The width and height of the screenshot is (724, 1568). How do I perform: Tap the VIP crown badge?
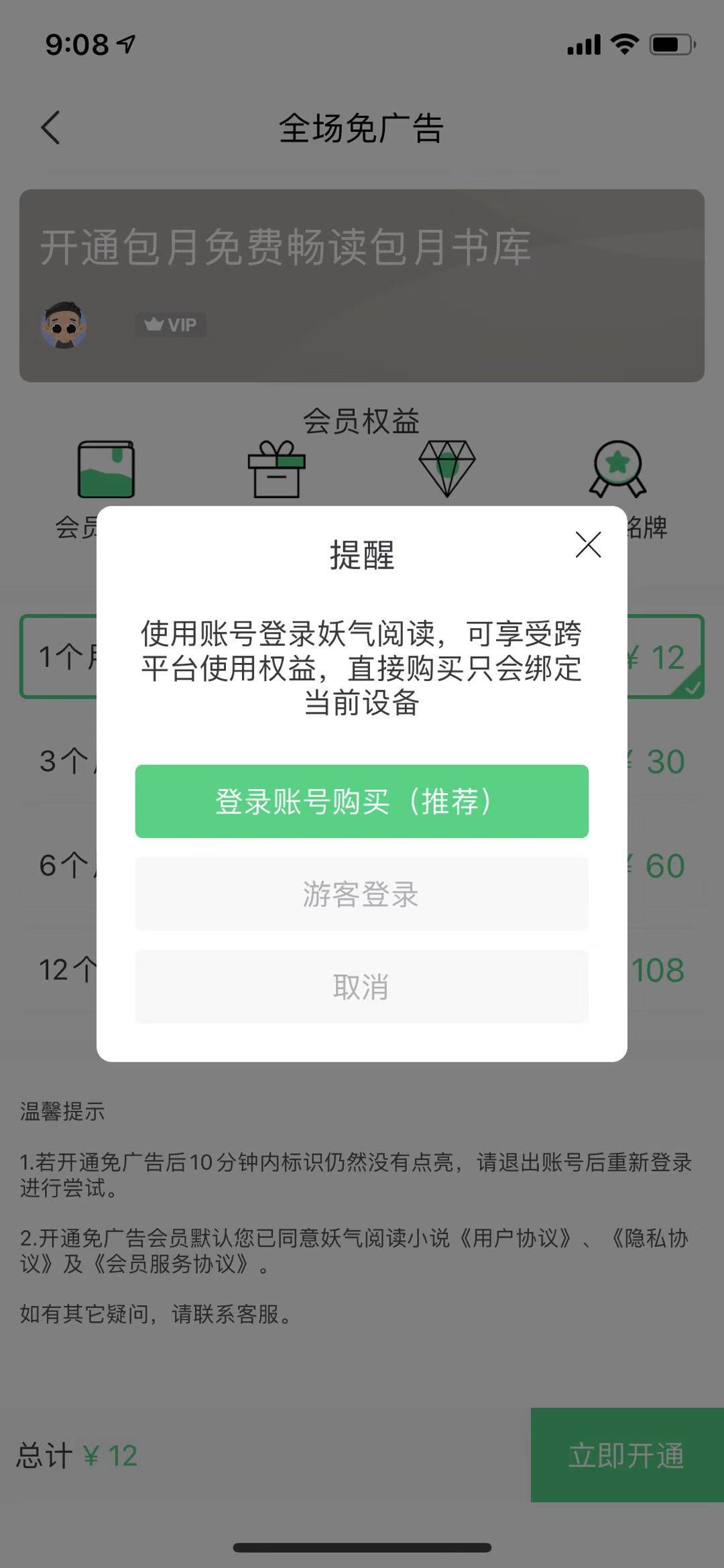[x=170, y=324]
